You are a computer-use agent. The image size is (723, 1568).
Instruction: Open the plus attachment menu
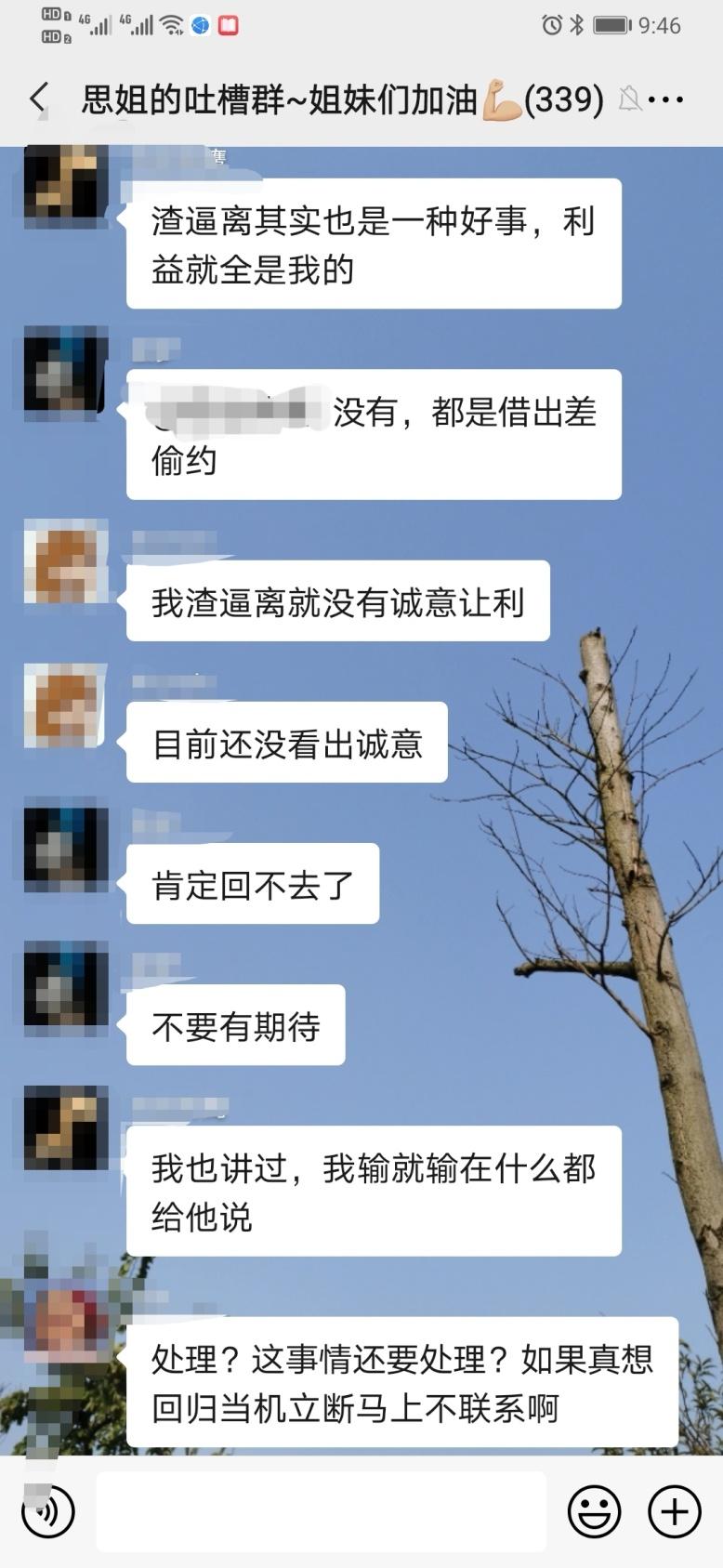pos(674,1511)
